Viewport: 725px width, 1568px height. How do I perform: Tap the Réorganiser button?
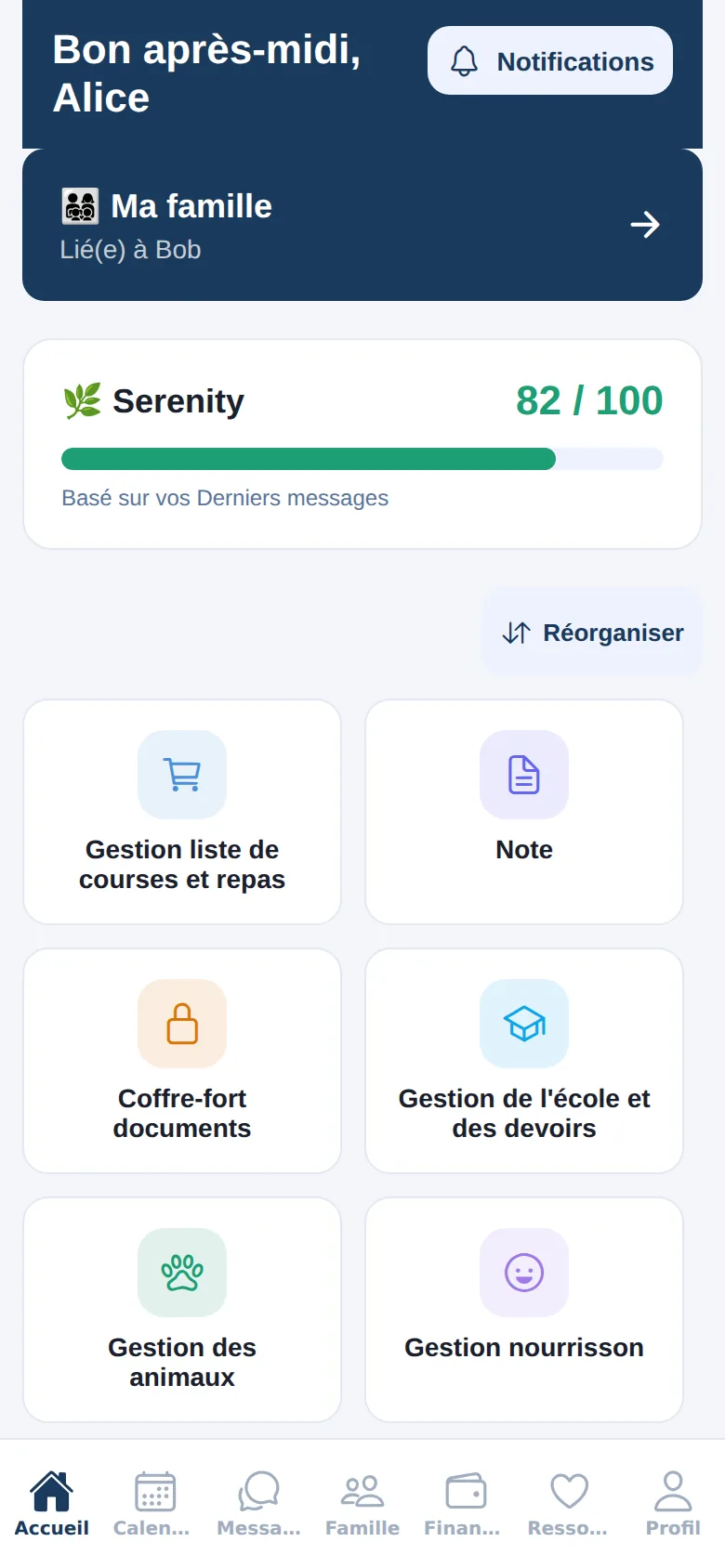(592, 633)
